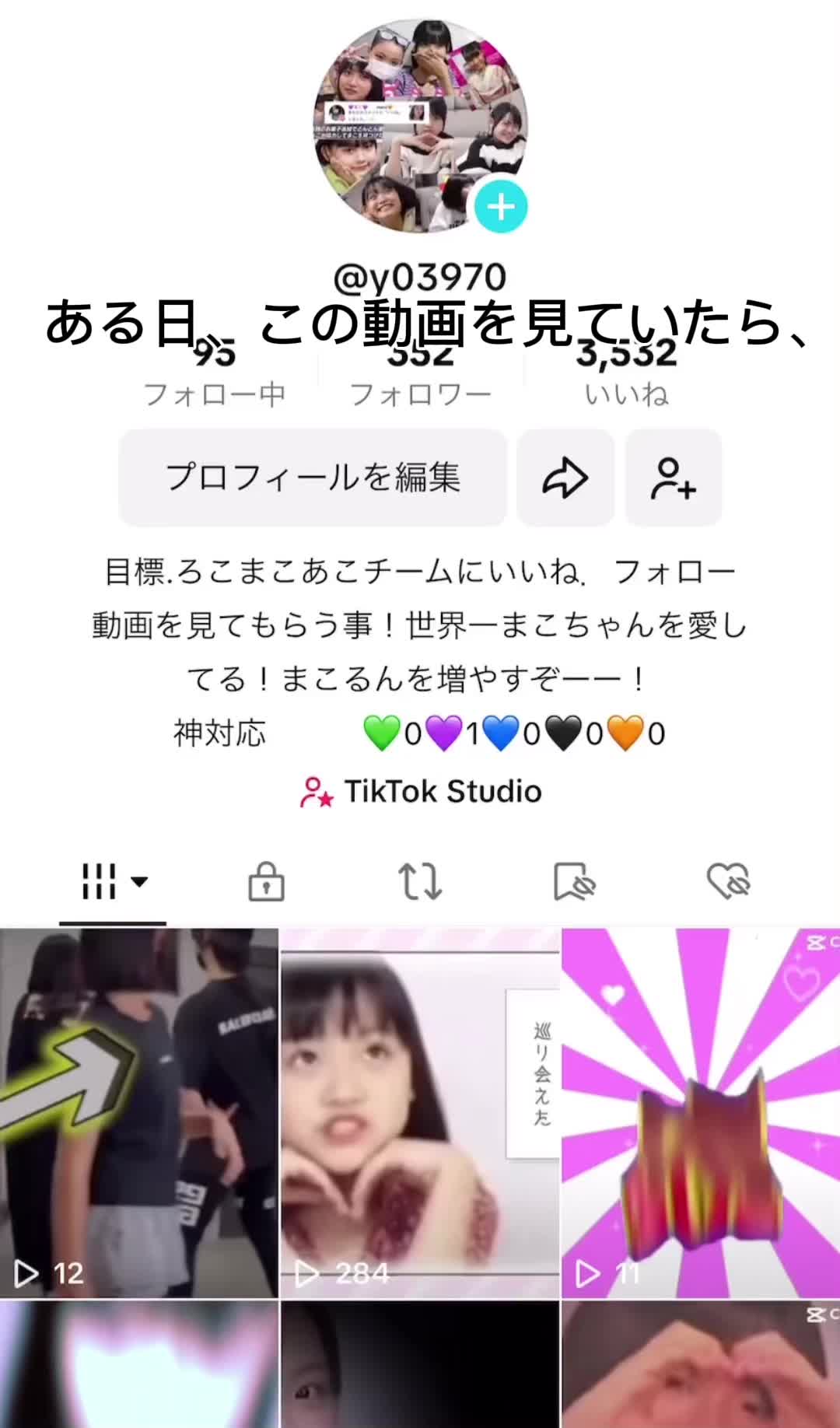Switch to the private videos lock tab

[x=266, y=882]
